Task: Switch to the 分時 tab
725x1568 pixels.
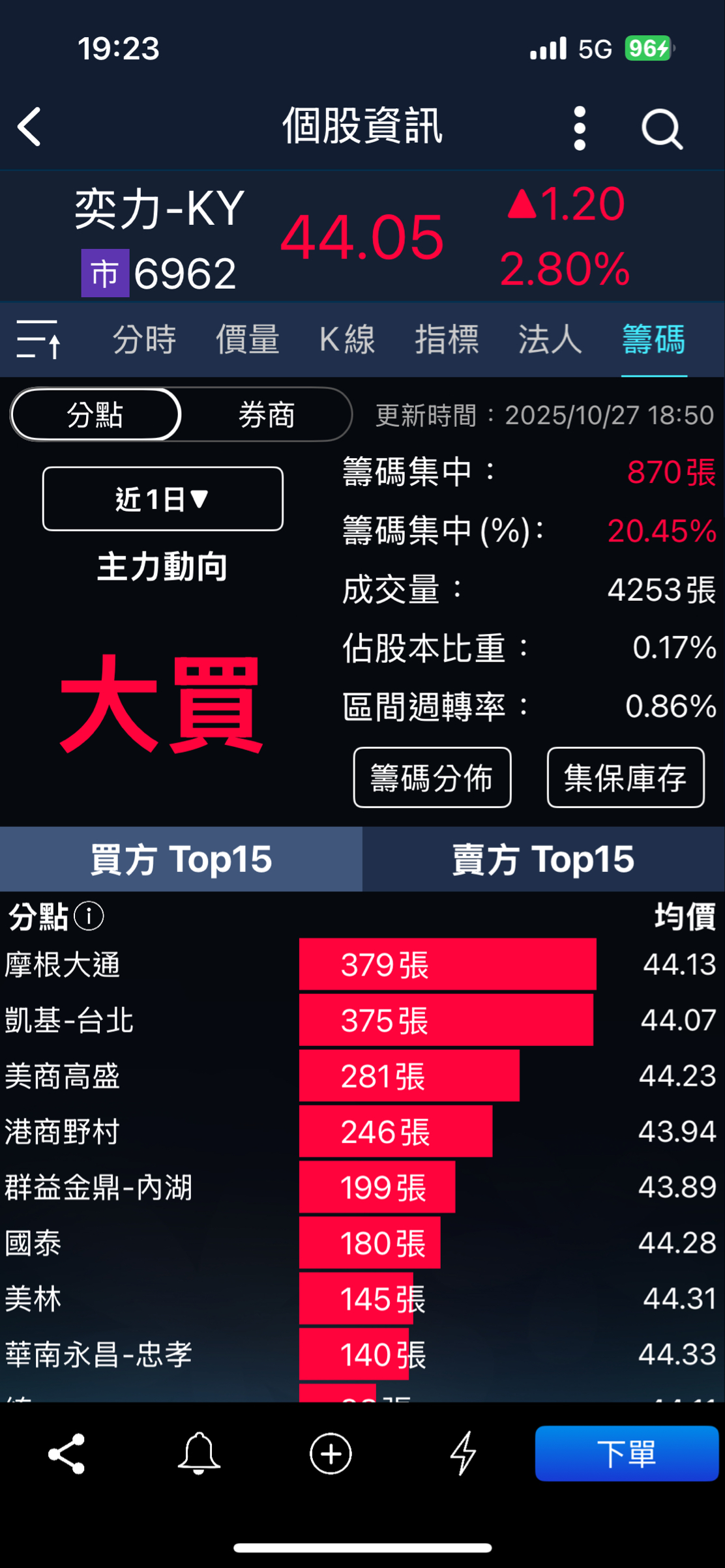Action: [x=144, y=340]
